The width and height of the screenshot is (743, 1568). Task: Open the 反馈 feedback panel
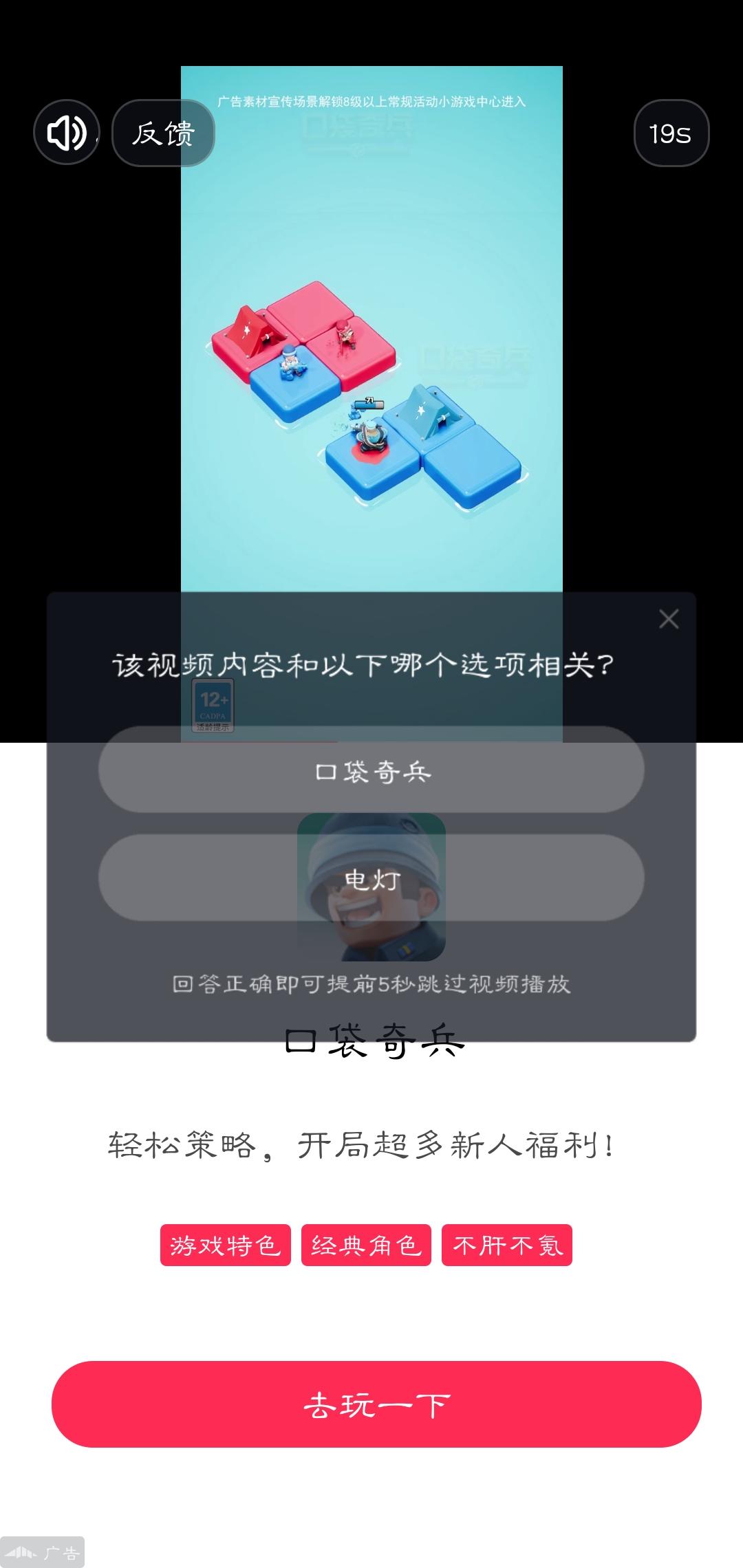[163, 133]
